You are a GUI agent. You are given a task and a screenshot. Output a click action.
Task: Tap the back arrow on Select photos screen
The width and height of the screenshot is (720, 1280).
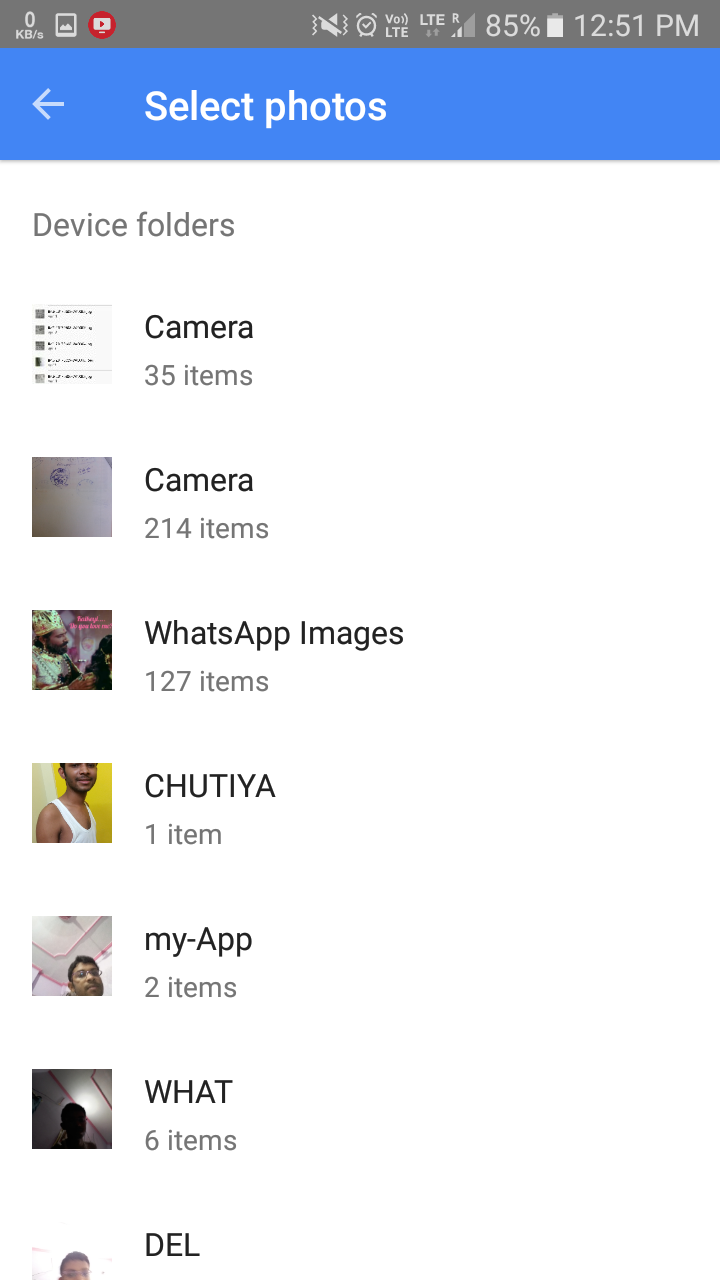(x=48, y=104)
